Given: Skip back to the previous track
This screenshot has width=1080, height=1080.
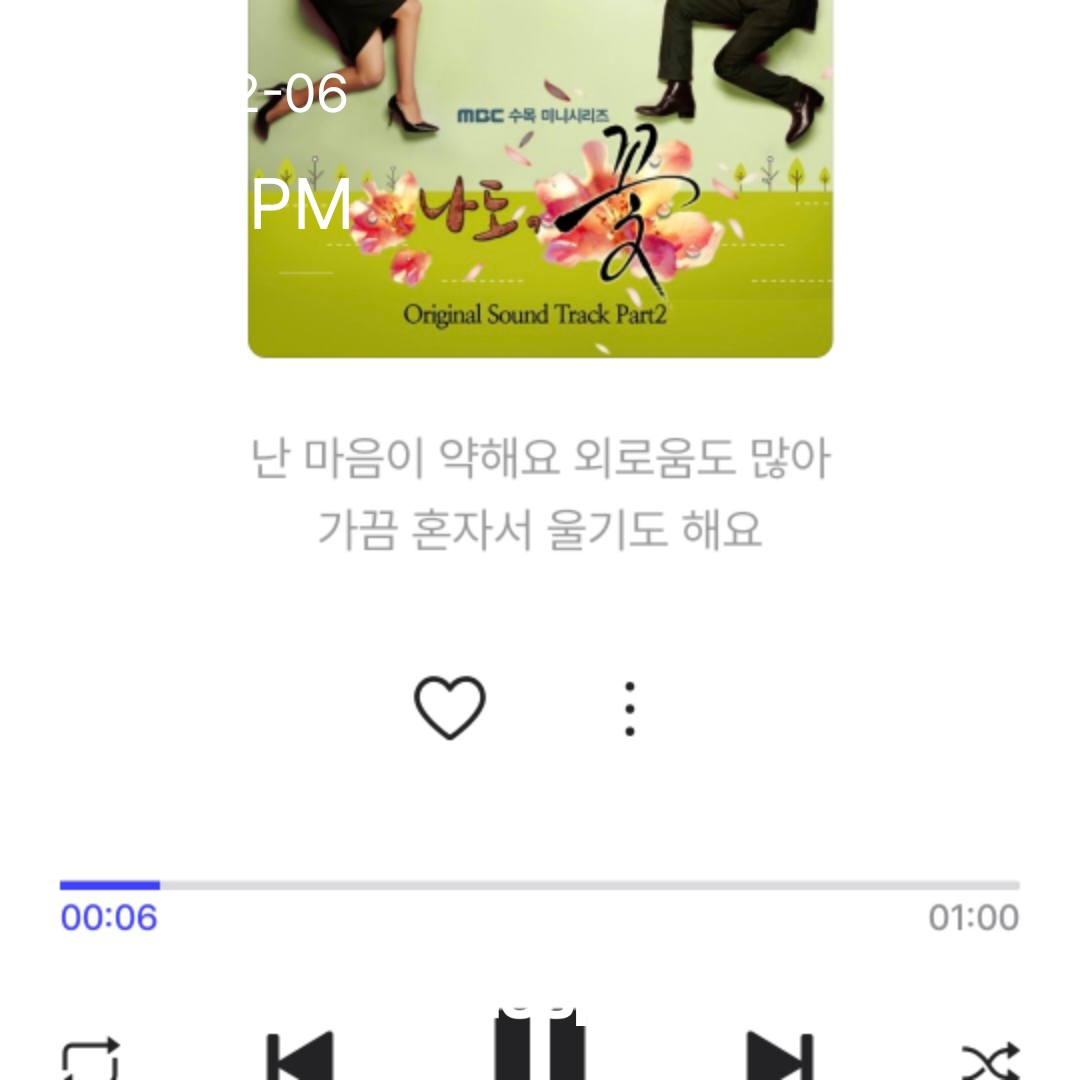Looking at the screenshot, I should point(300,1060).
